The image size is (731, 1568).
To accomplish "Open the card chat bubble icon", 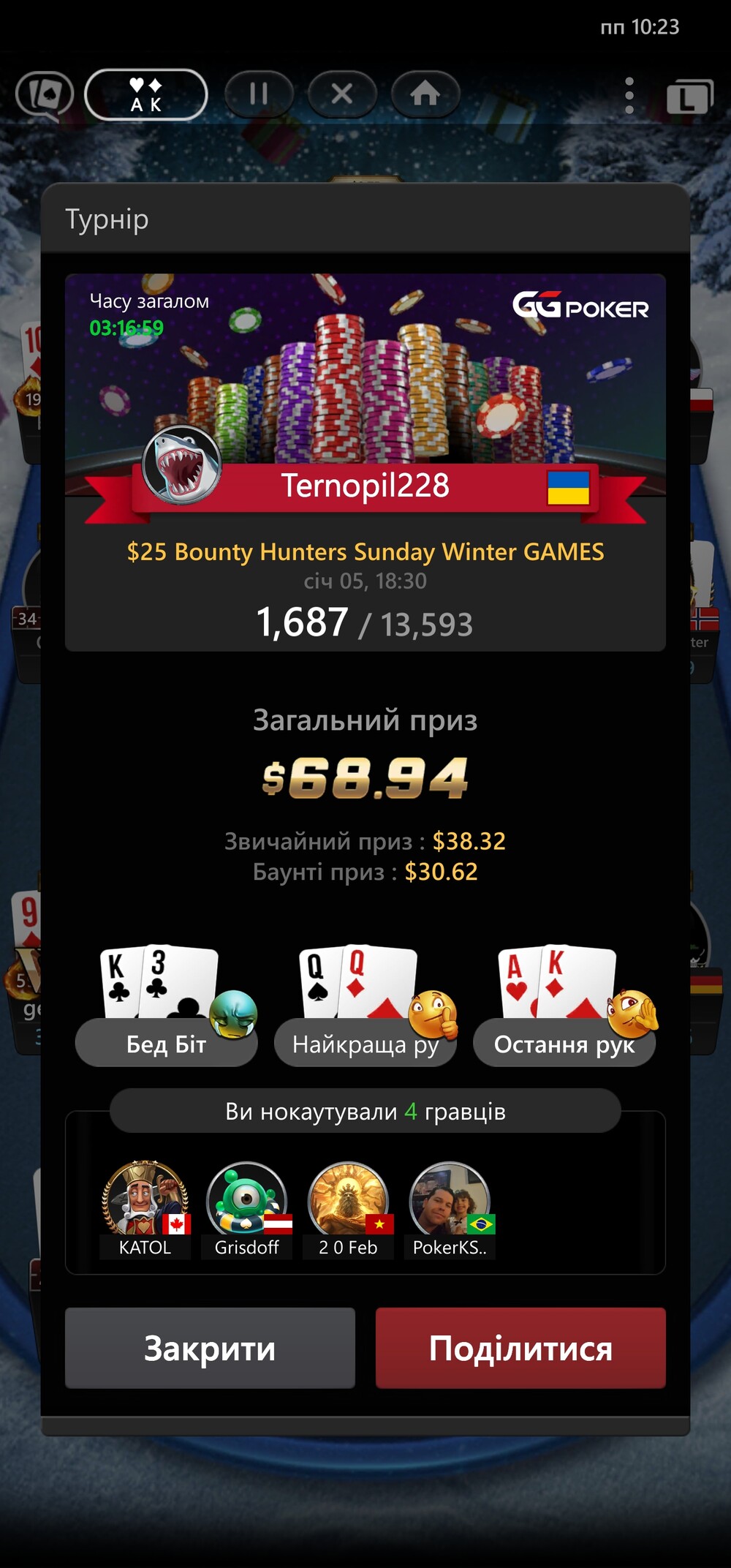I will coord(45,95).
